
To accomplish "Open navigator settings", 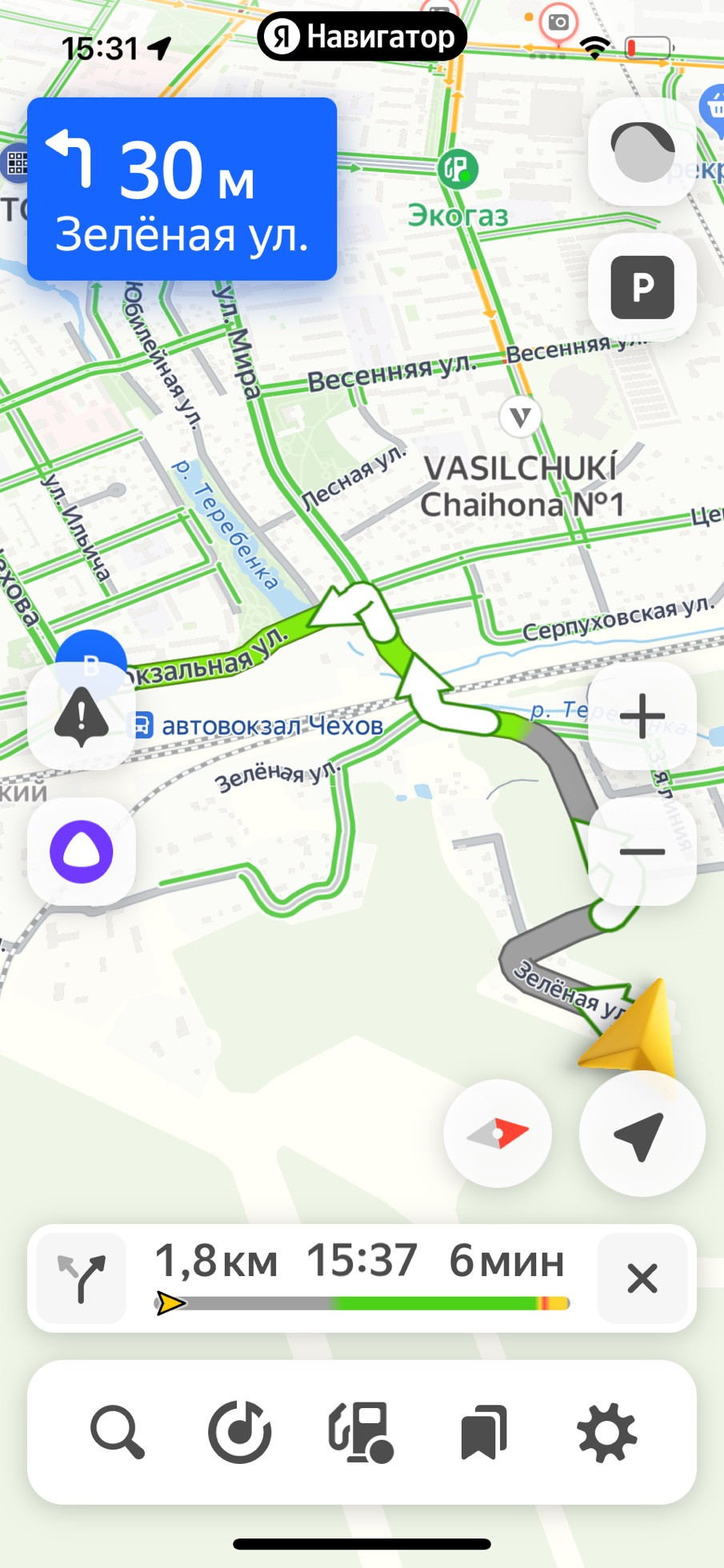I will pos(606,1432).
